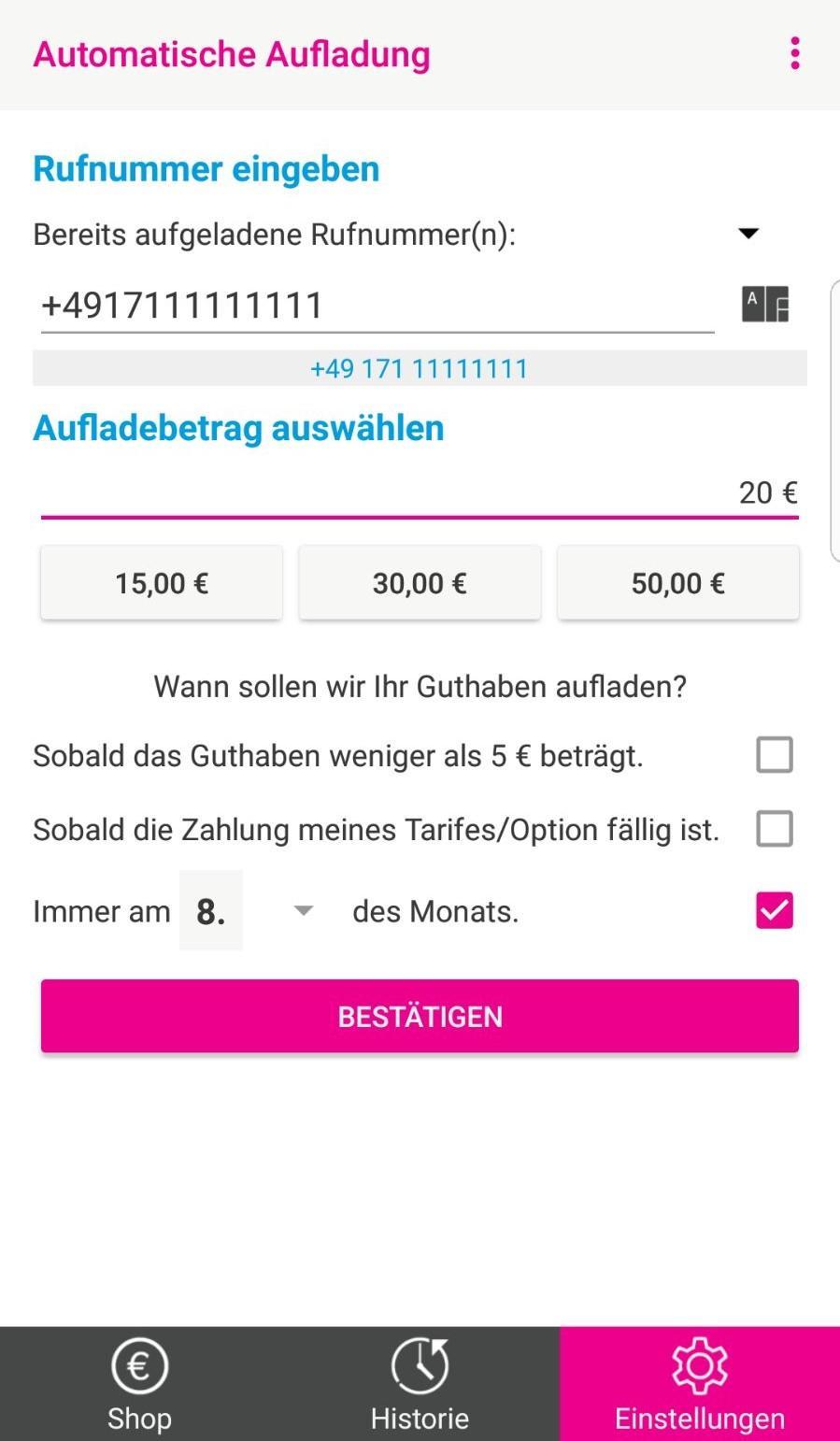Click the keyboard input icon beside the phone number
Screen dimensions: 840x1441
coord(766,305)
